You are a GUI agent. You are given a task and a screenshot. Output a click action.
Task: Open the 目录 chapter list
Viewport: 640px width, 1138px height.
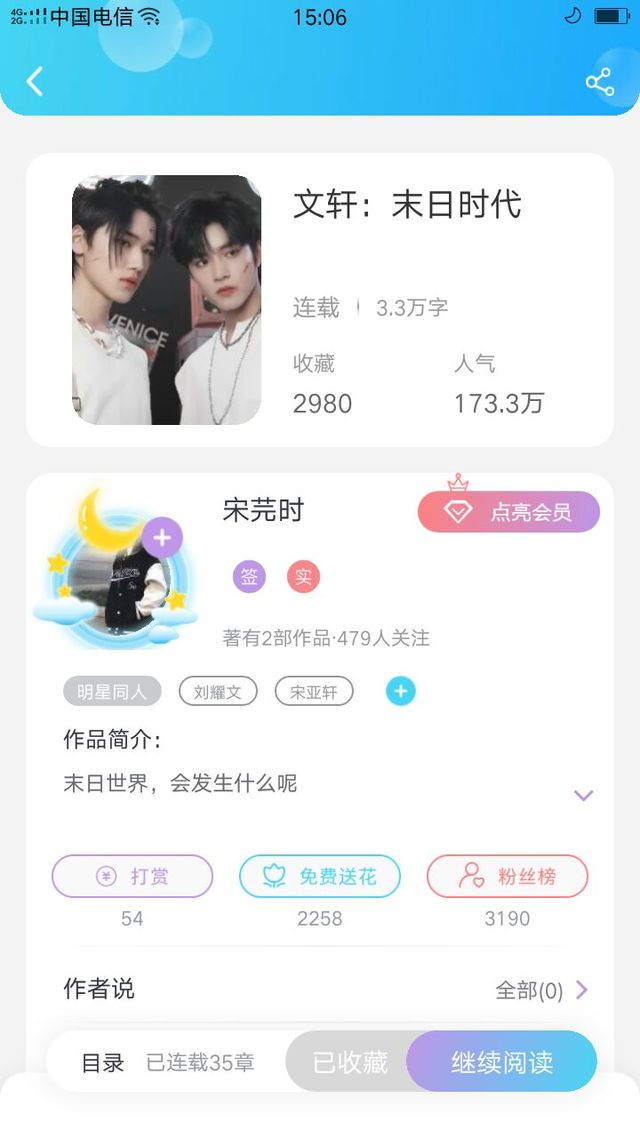[102, 1063]
